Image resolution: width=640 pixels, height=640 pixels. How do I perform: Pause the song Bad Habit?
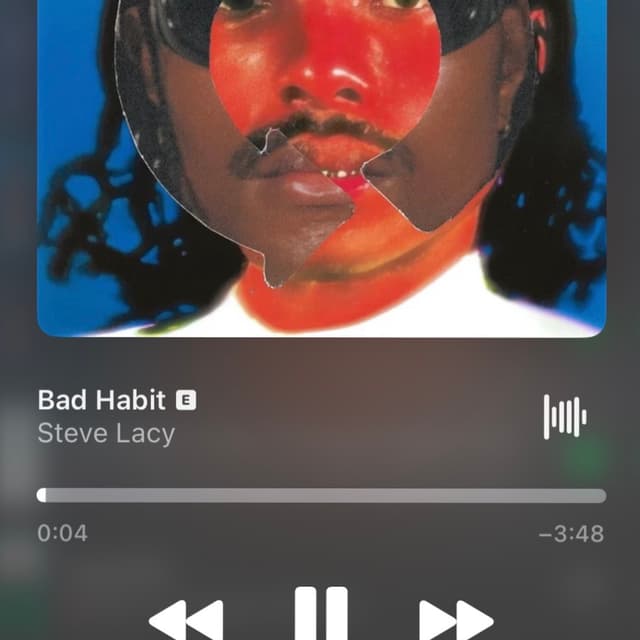321,613
